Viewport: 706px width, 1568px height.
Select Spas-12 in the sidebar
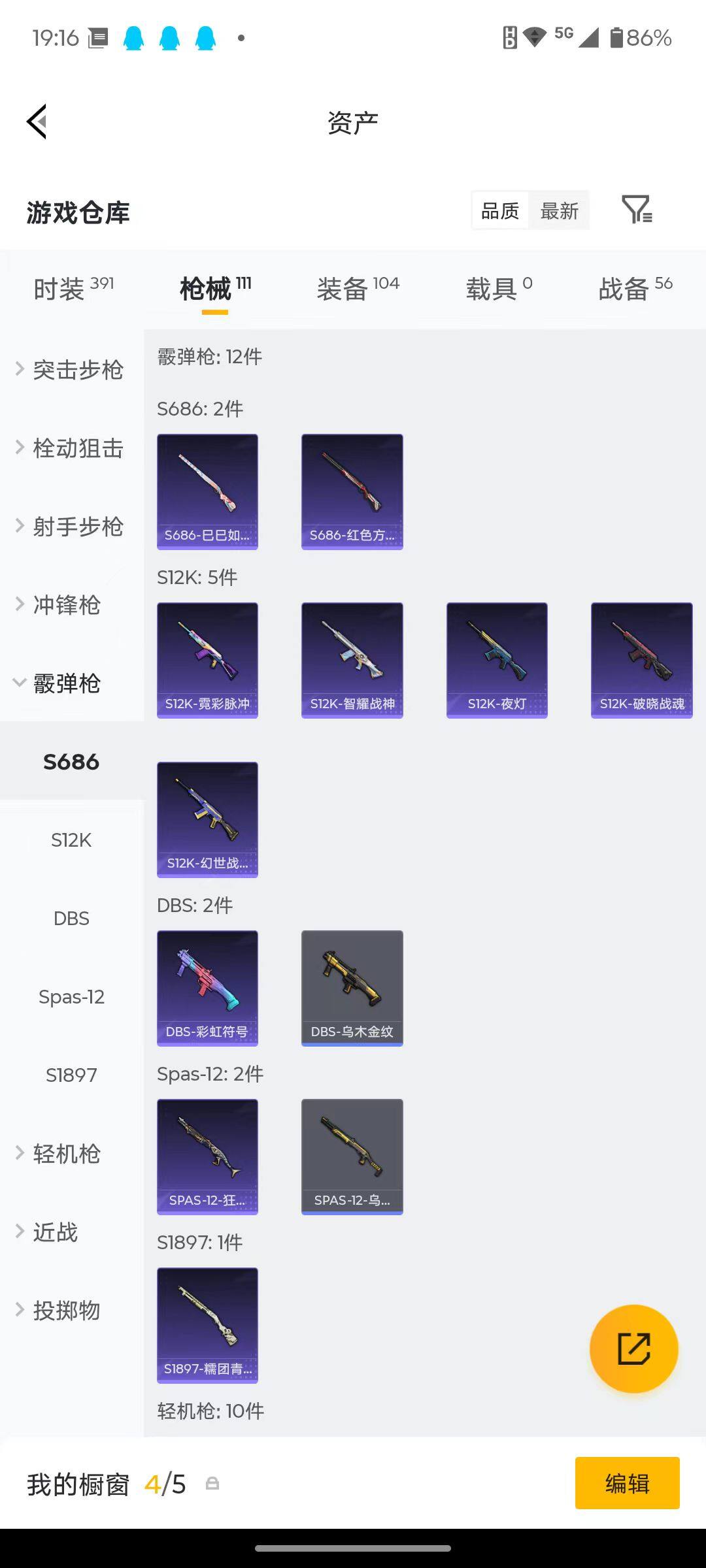click(x=71, y=997)
